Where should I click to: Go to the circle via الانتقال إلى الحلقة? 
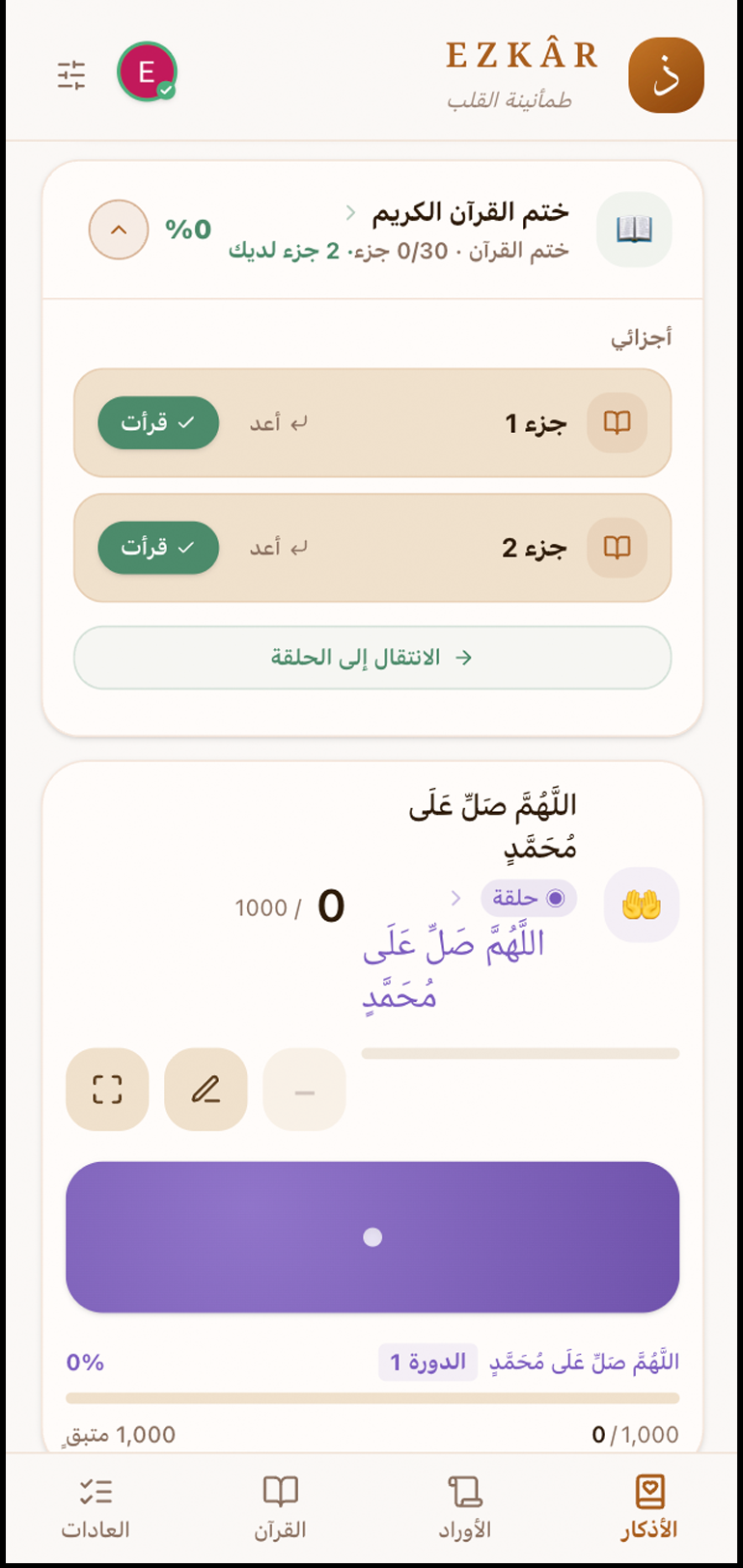(372, 658)
